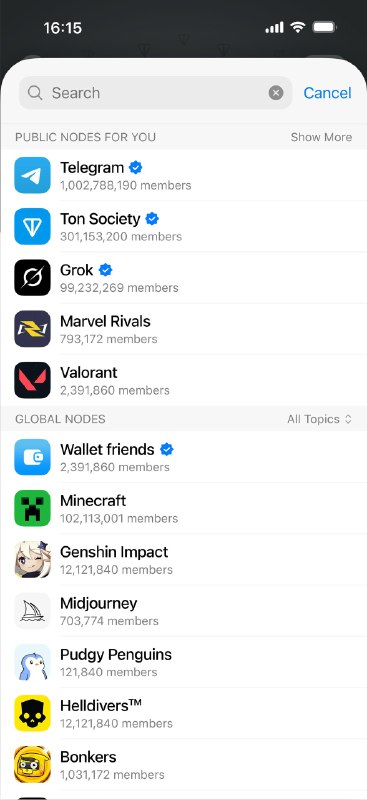
Task: Open the Helldivers node
Action: 184,713
